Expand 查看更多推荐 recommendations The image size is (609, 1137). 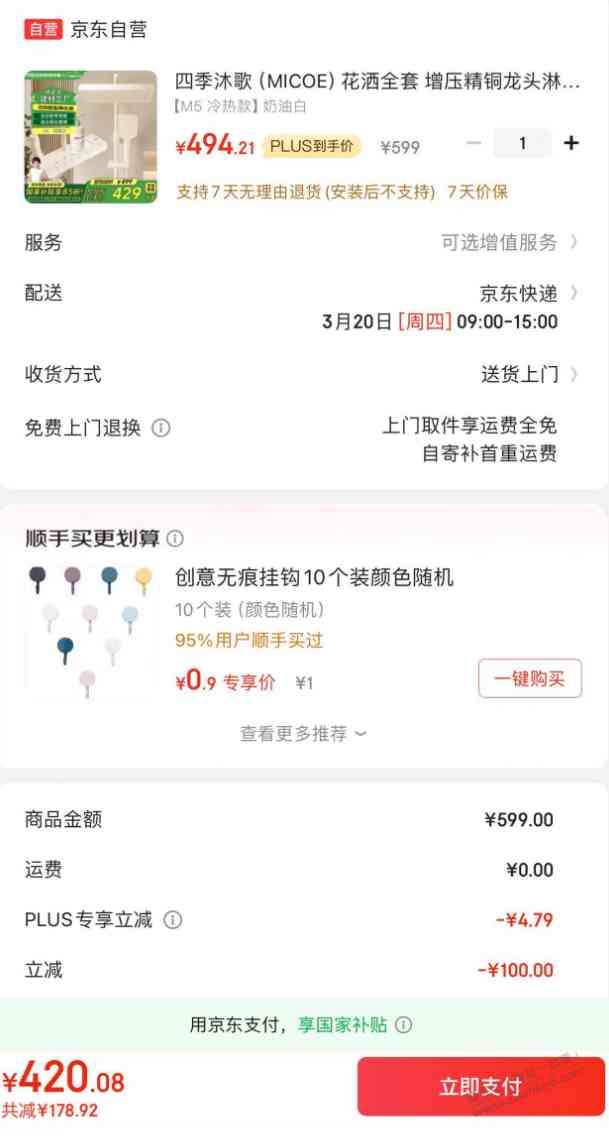(303, 733)
